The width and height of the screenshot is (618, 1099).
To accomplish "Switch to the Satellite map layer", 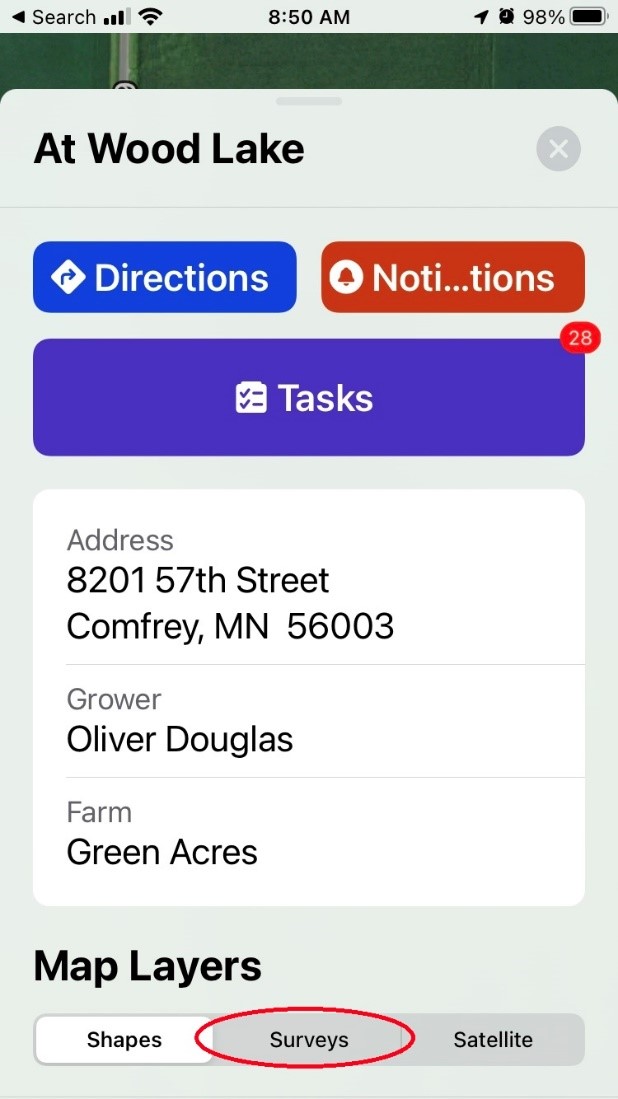I will click(493, 1039).
